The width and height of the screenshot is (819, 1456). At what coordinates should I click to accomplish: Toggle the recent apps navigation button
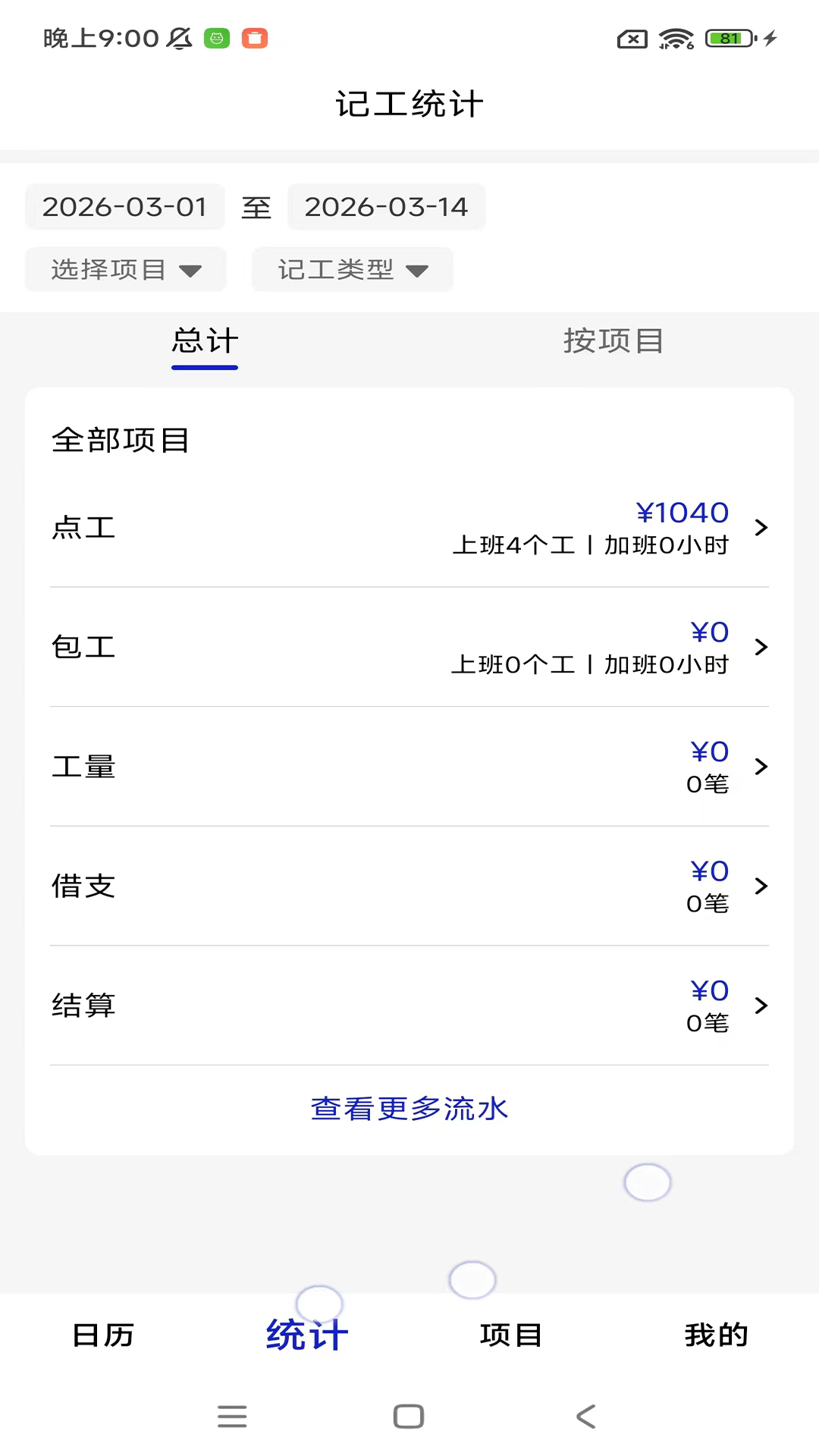click(x=232, y=1417)
